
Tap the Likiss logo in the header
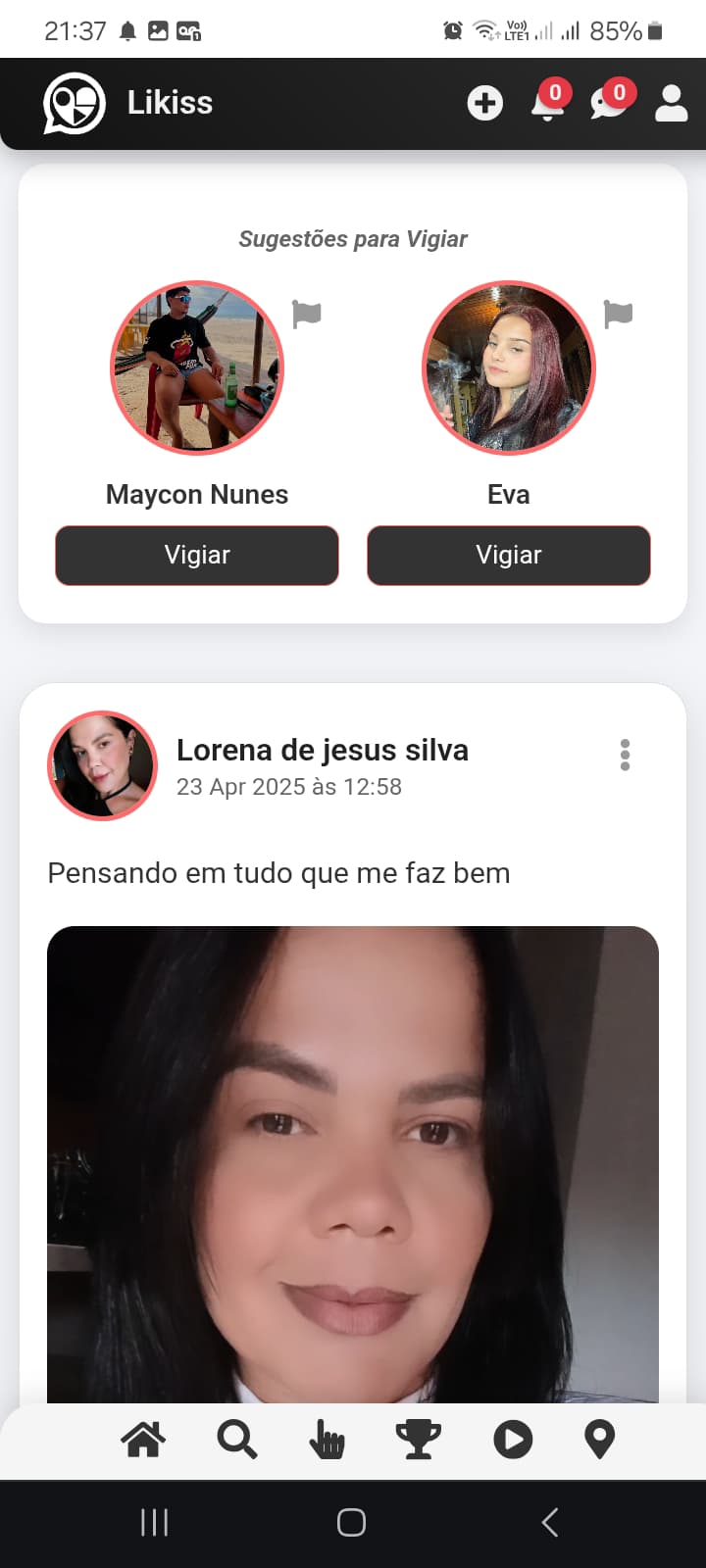pyautogui.click(x=75, y=103)
